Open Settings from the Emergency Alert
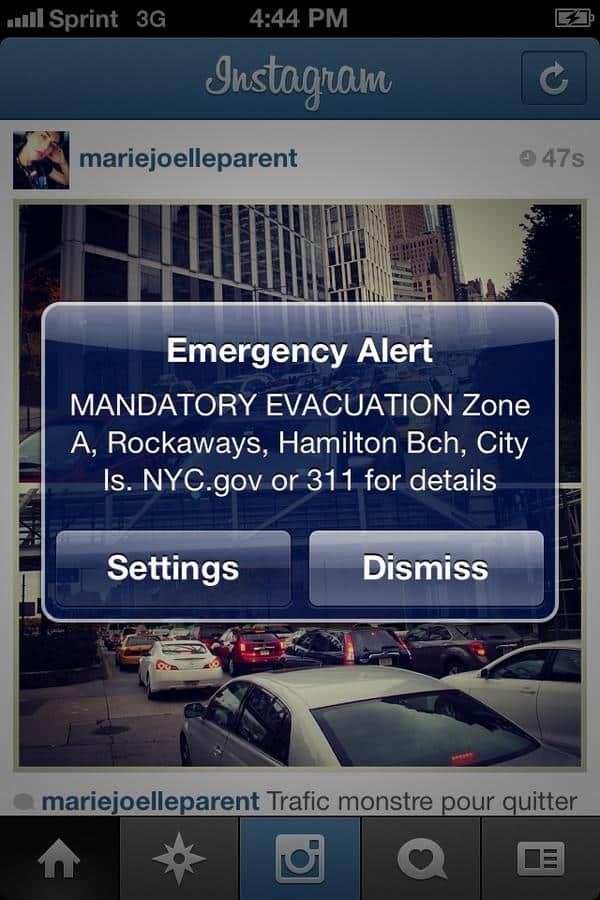The width and height of the screenshot is (600, 900). [x=173, y=568]
